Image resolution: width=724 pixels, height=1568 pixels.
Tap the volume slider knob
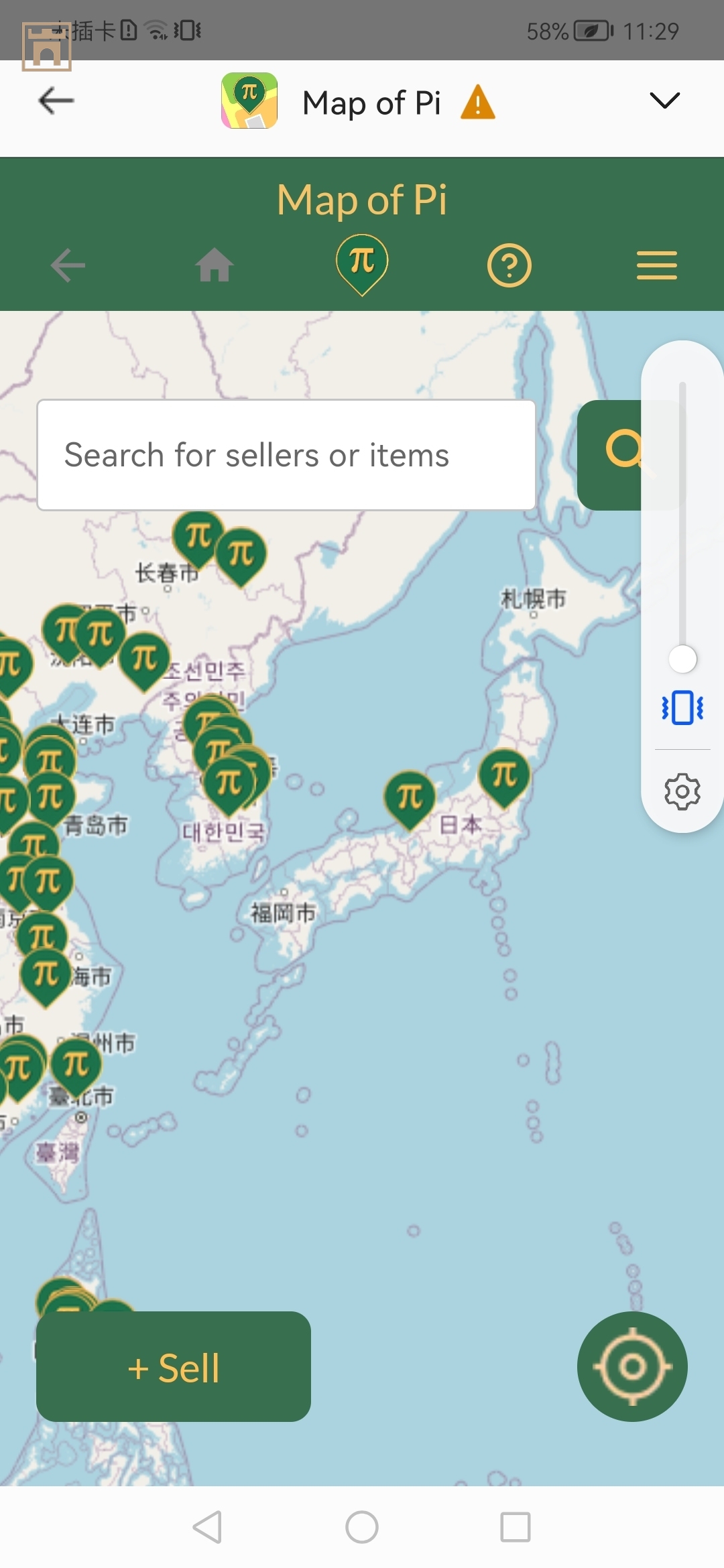(682, 659)
